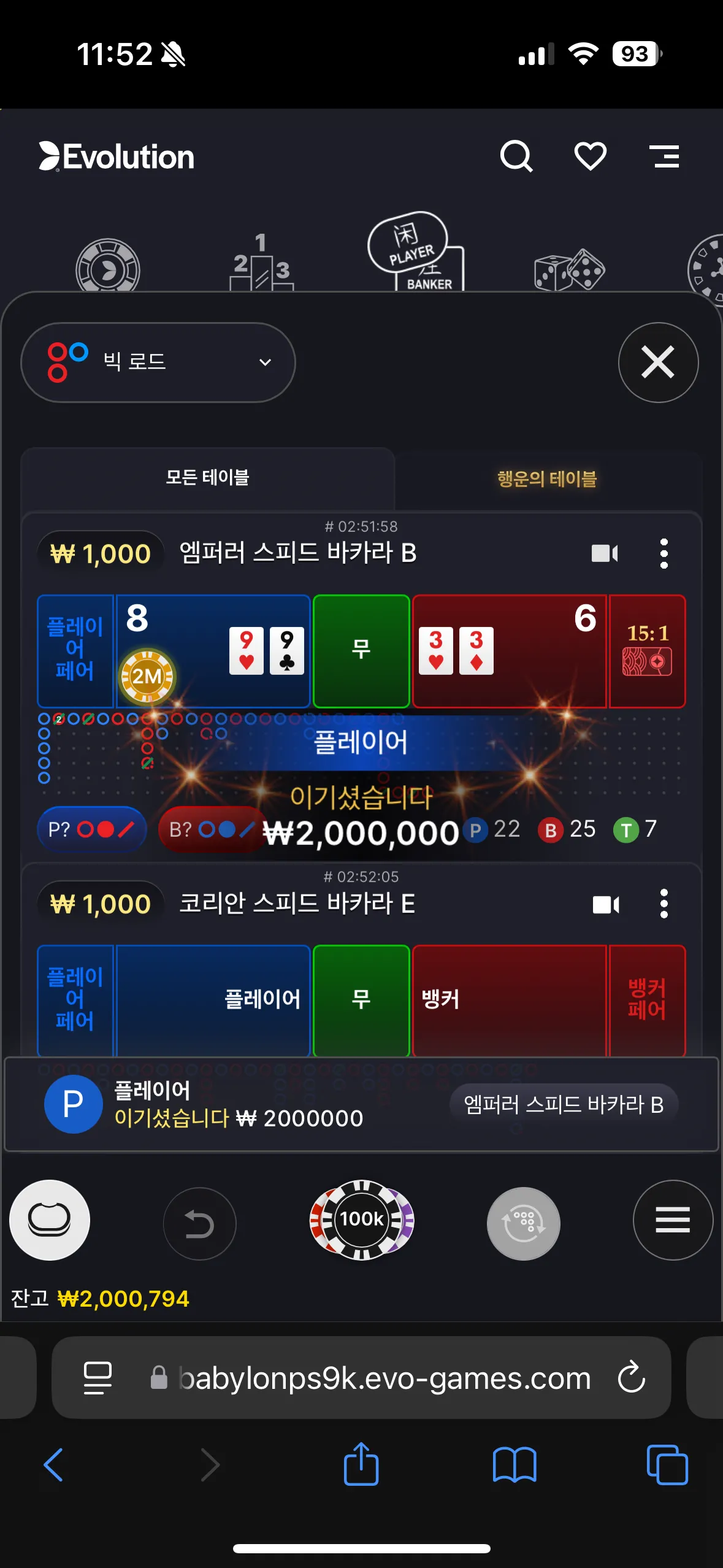Select the 100k chip
The width and height of the screenshot is (723, 1568).
coord(362,1220)
